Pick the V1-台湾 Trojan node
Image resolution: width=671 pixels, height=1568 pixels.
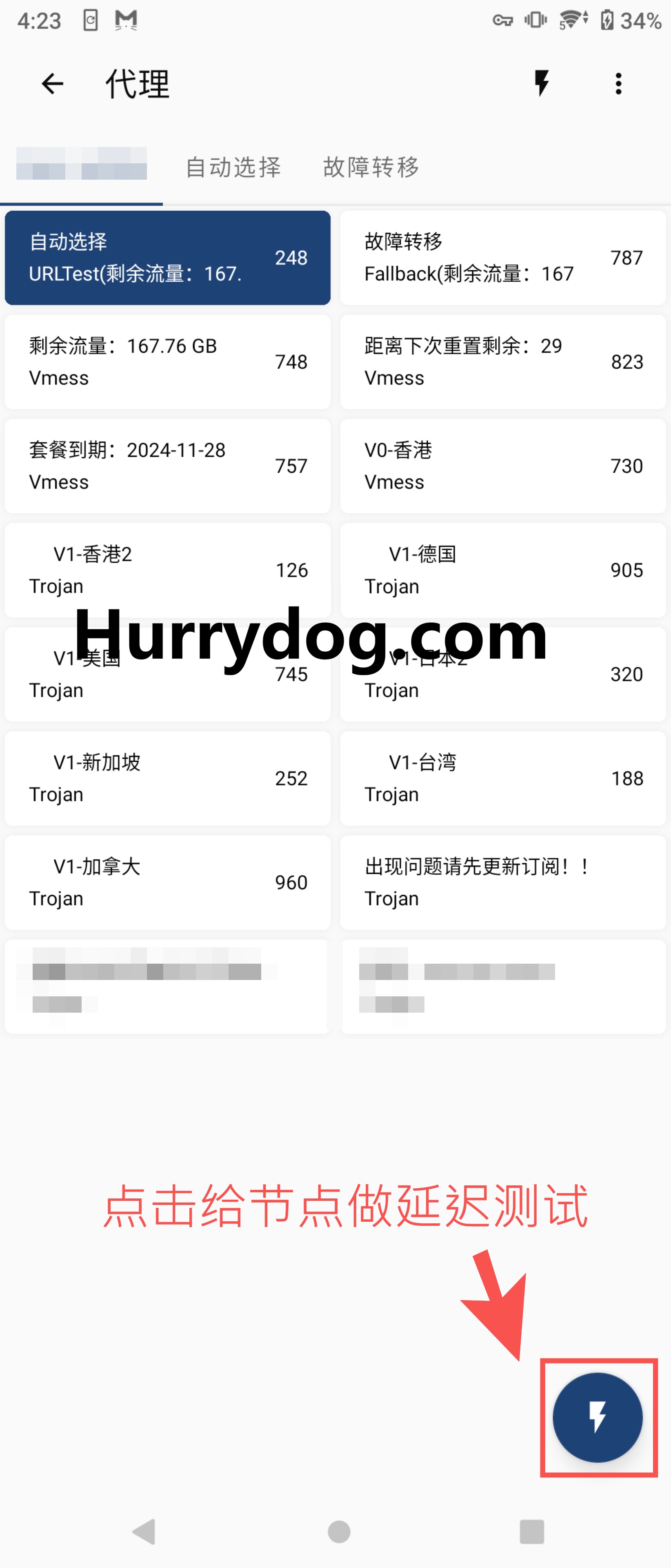click(502, 778)
